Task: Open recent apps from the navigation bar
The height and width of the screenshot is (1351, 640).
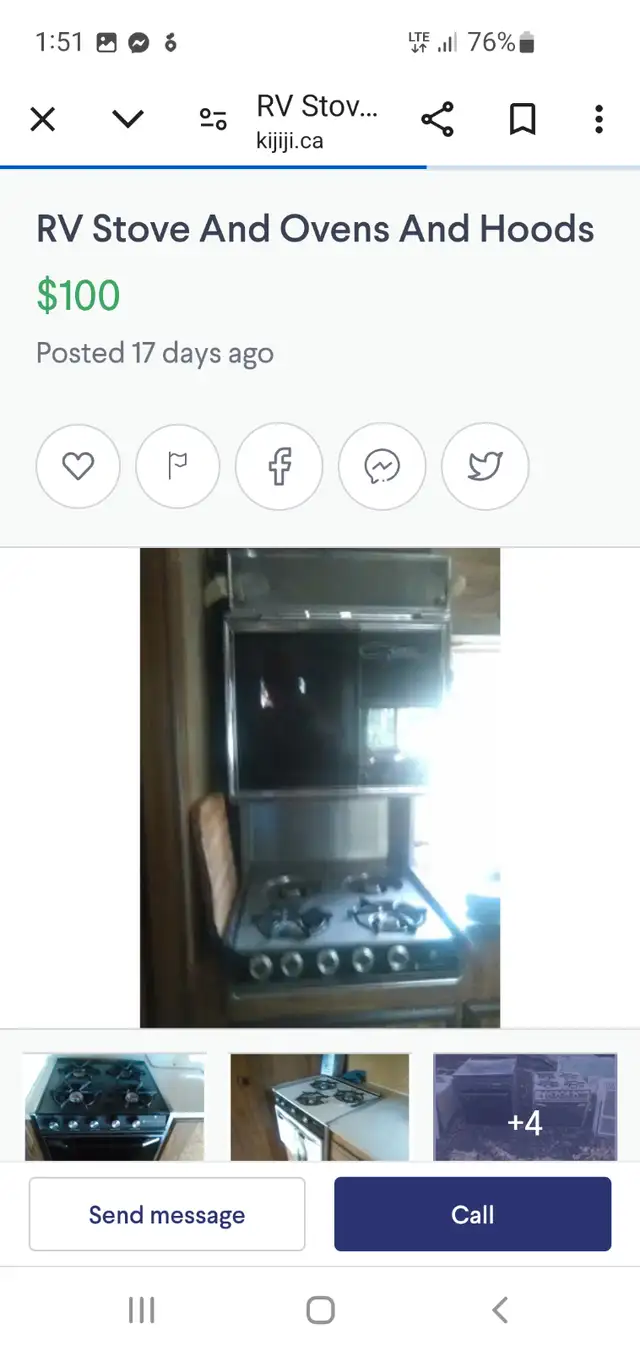Action: coord(141,1310)
